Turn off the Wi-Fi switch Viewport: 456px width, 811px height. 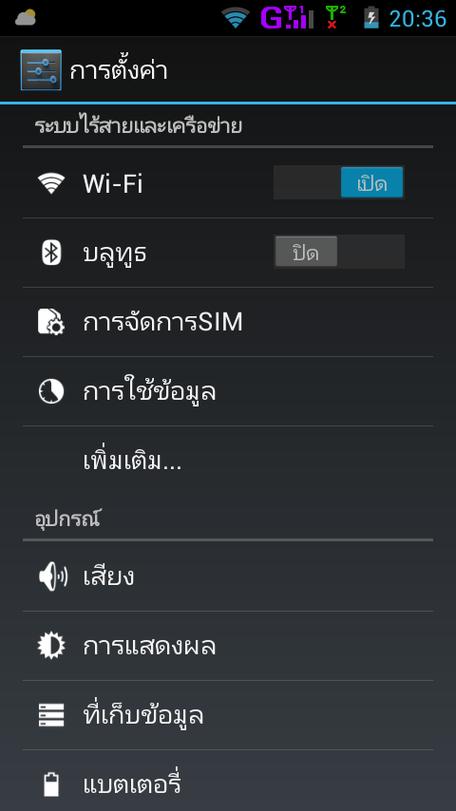pyautogui.click(x=339, y=183)
